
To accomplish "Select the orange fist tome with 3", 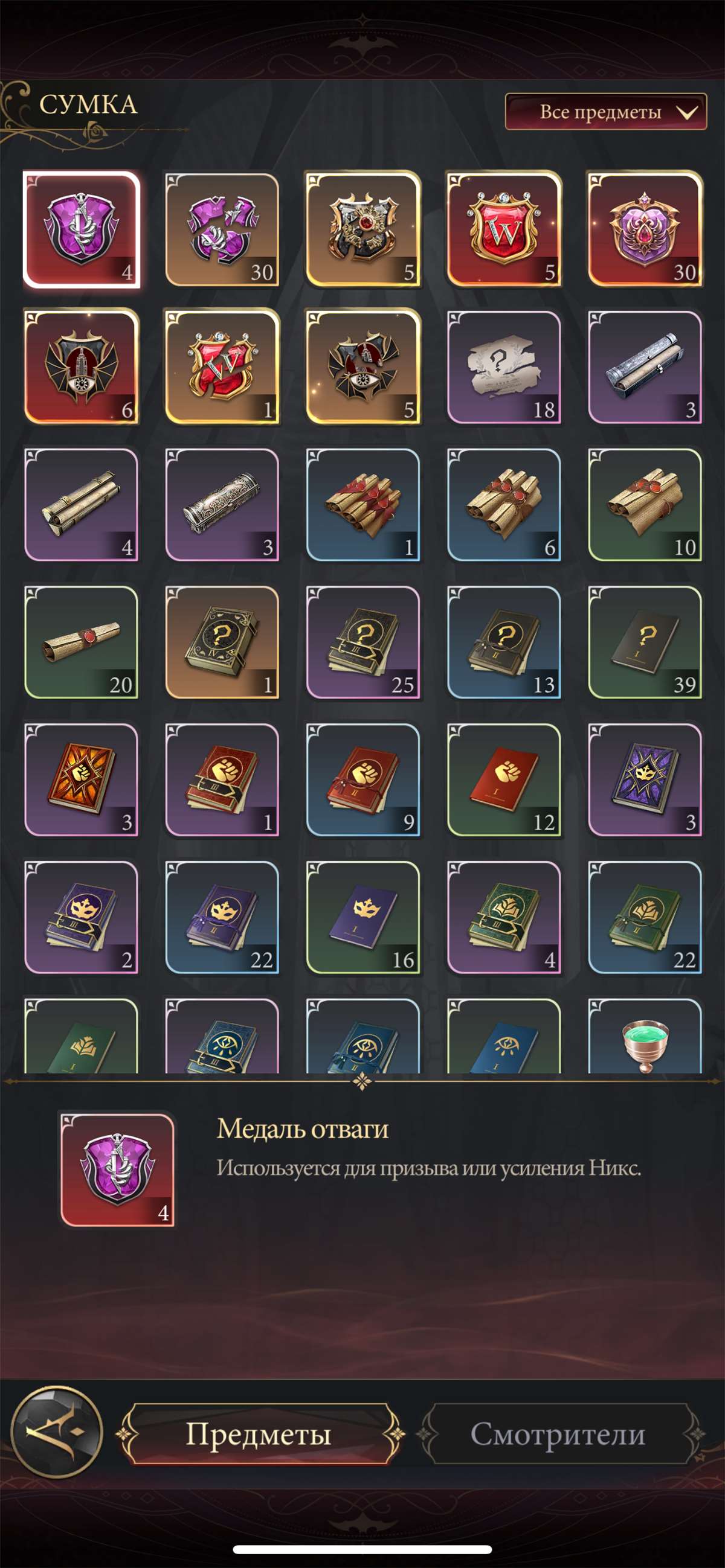I will (81, 779).
